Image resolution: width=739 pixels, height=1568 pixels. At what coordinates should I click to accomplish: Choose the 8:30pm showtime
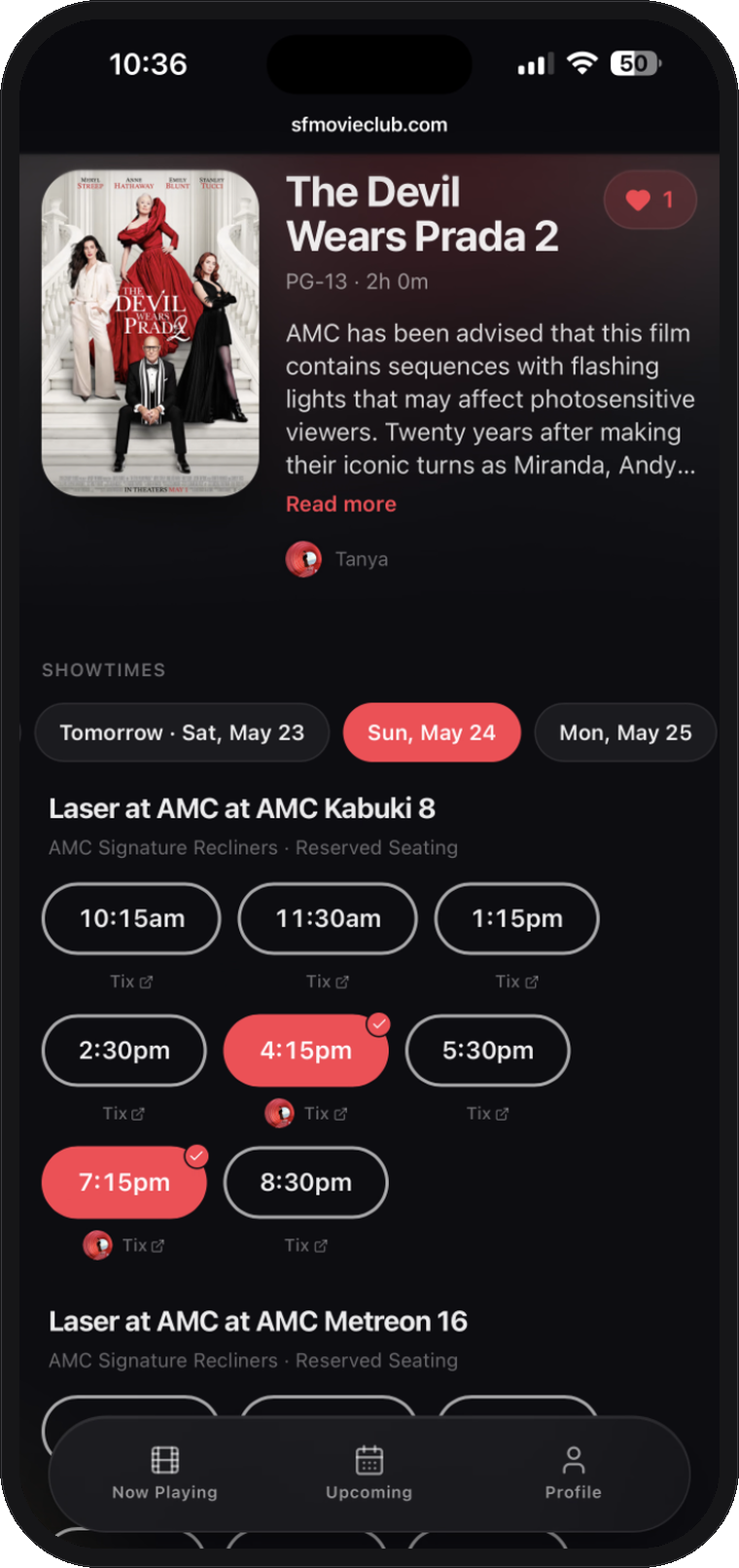click(x=306, y=1183)
